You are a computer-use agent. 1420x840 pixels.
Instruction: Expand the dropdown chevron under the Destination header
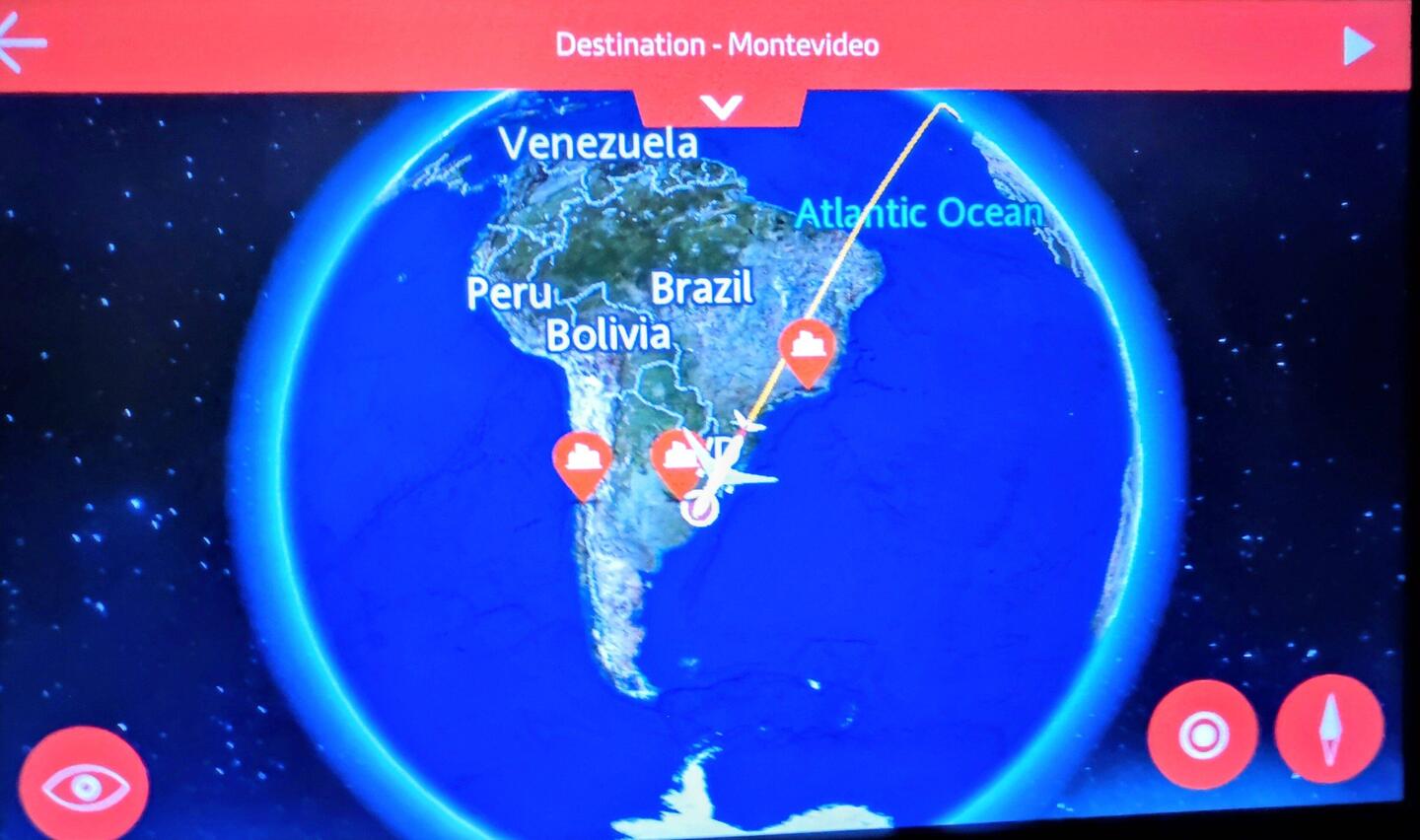[x=722, y=106]
